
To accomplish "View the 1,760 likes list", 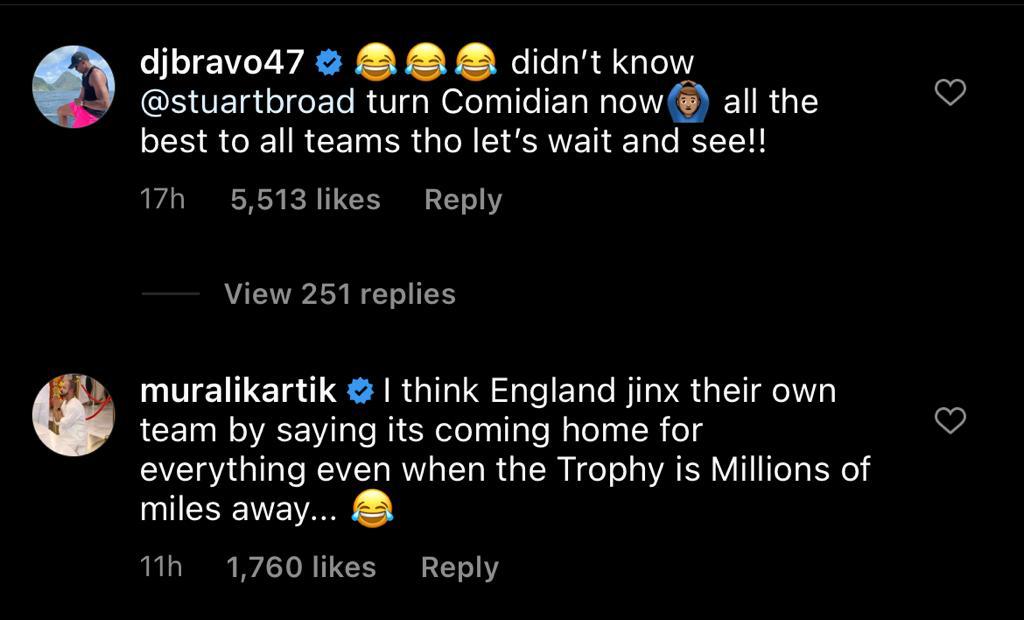I will point(301,568).
